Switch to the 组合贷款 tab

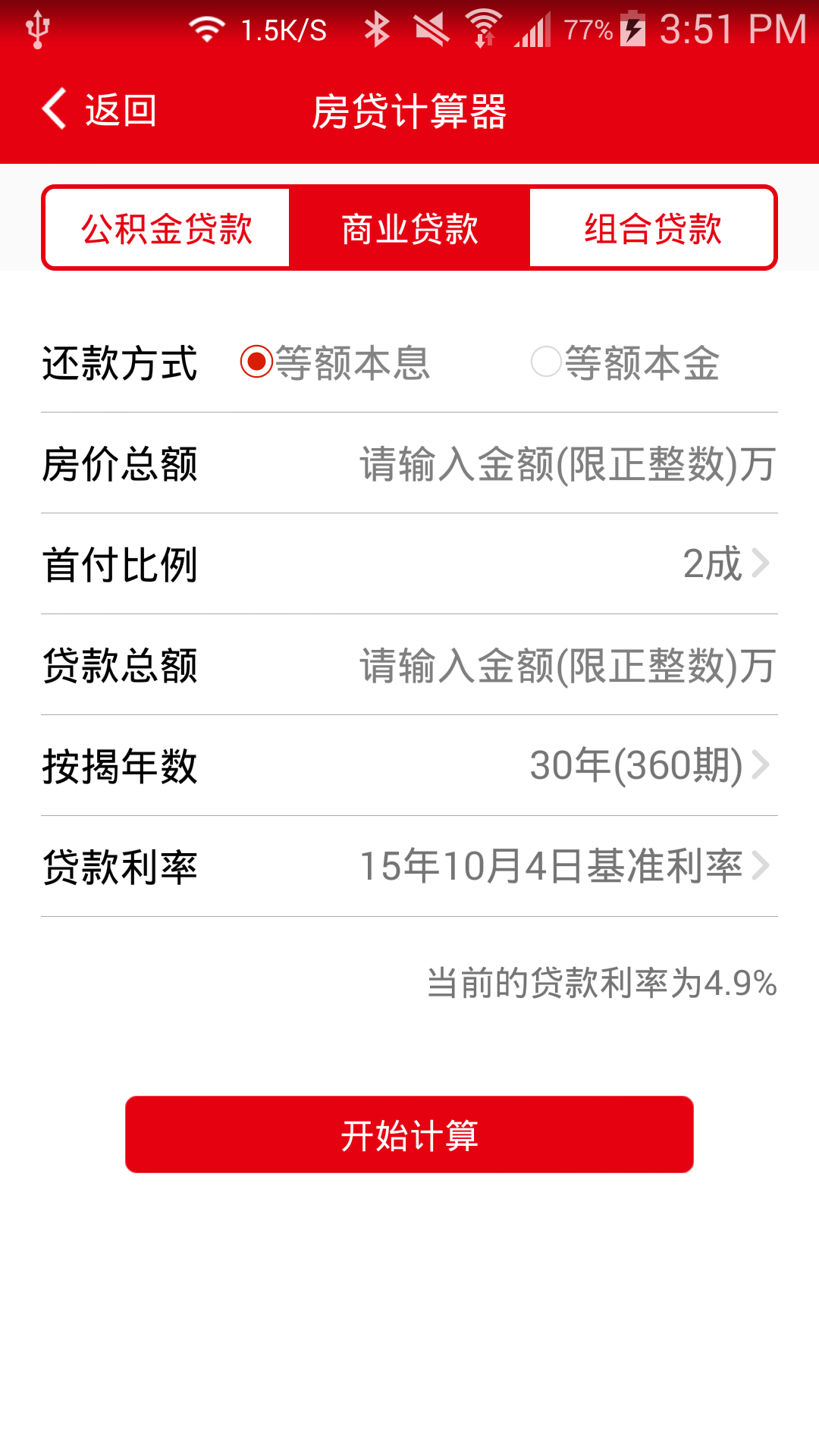[653, 228]
